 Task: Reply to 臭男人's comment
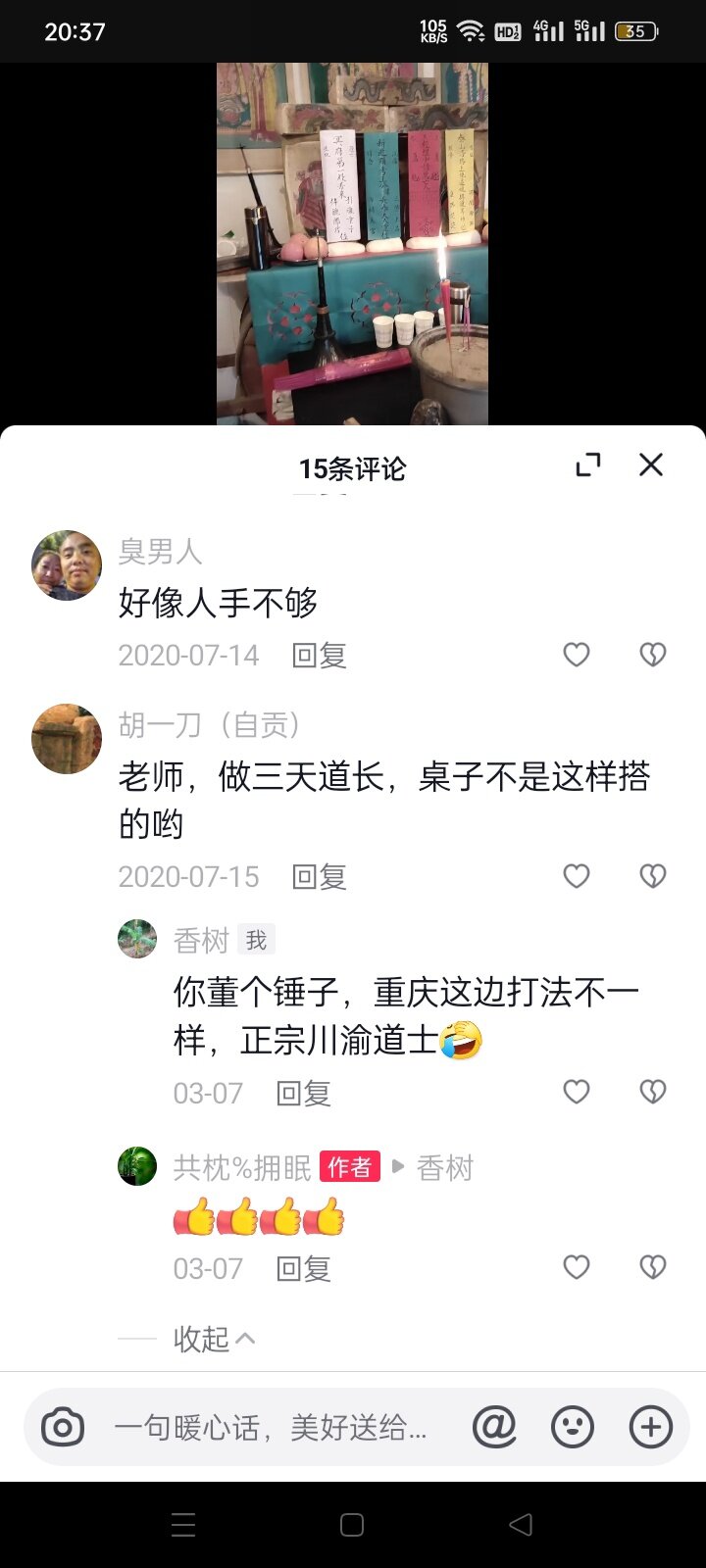(319, 656)
